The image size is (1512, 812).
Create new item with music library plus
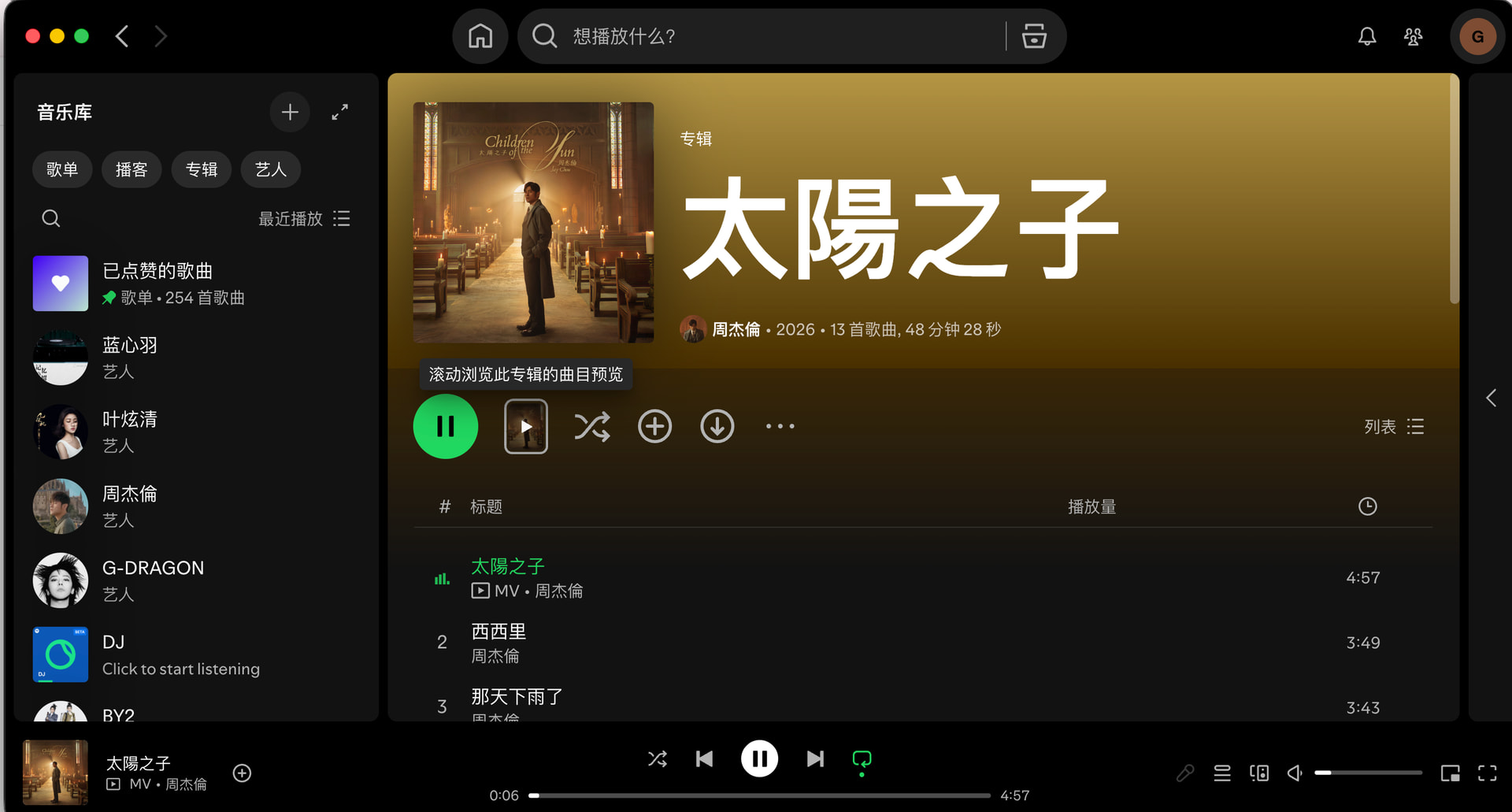click(290, 112)
